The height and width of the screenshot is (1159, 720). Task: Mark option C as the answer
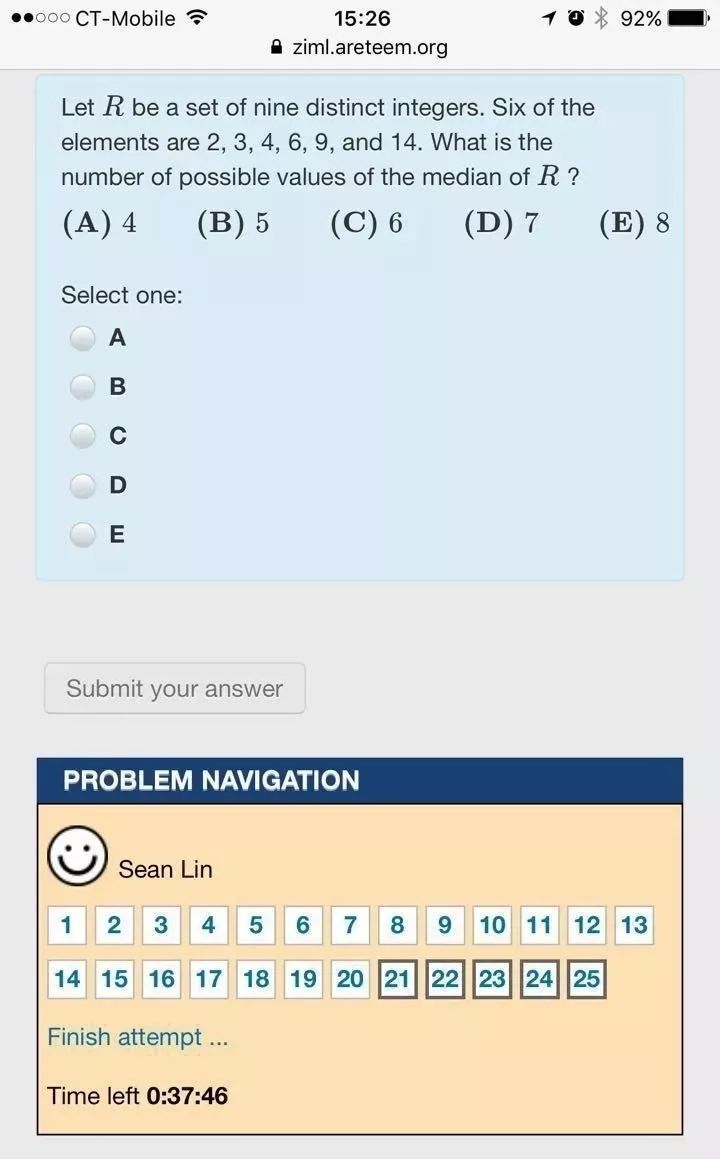[x=83, y=436]
